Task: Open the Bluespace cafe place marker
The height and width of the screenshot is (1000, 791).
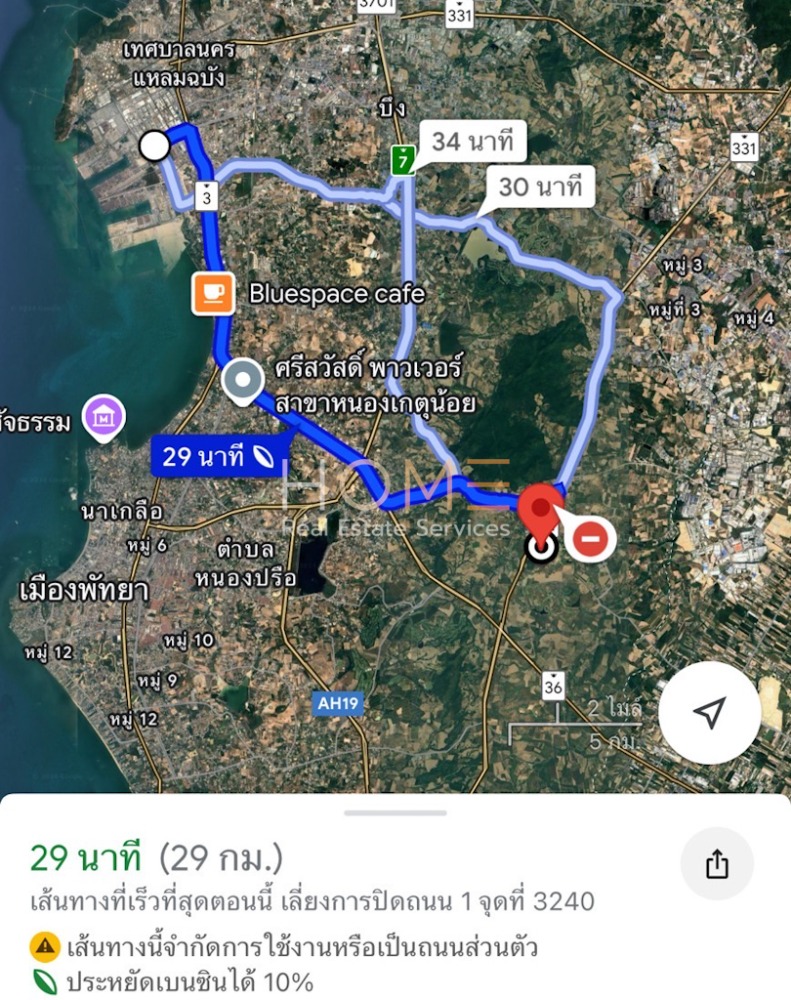Action: [213, 293]
